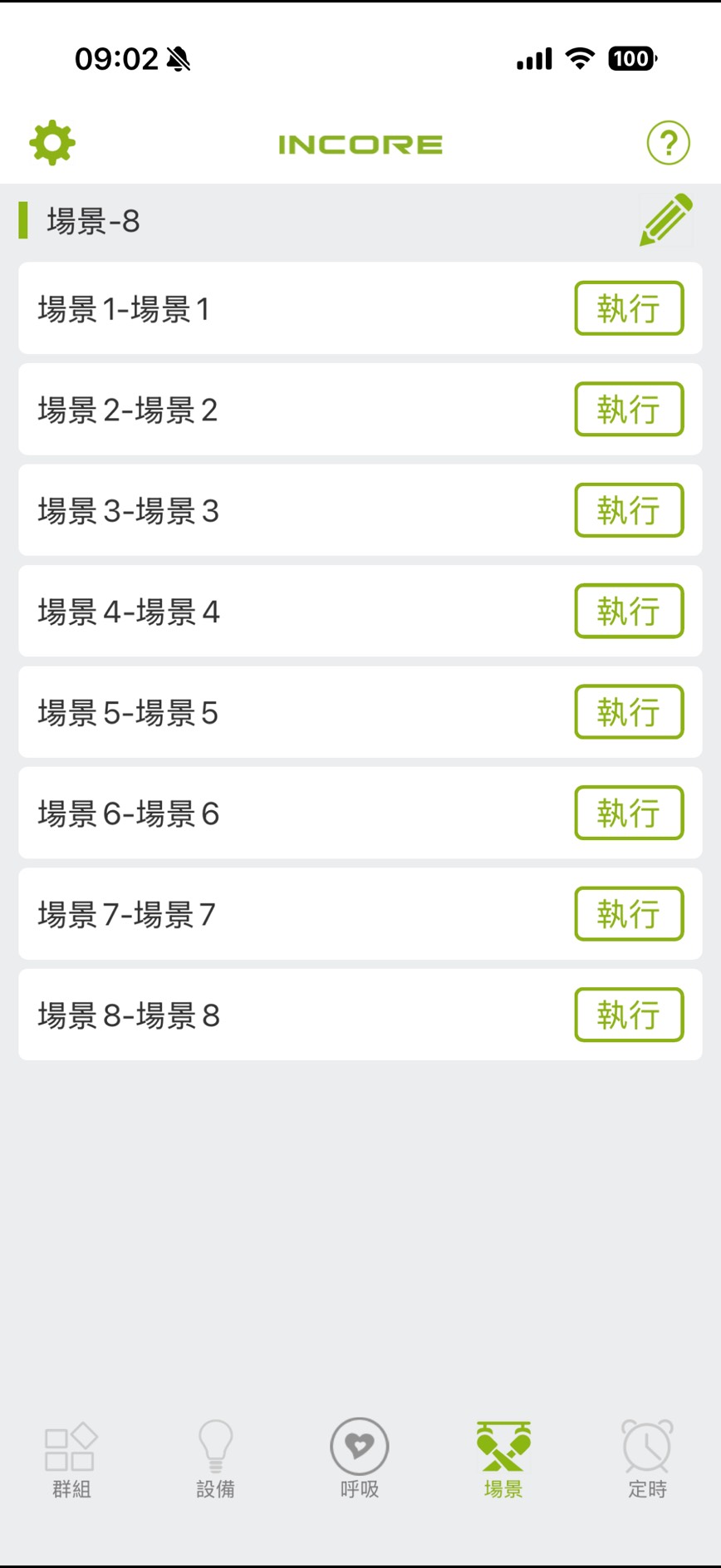Switch to the 定時 tab
This screenshot has width=721, height=1568.
(647, 1458)
